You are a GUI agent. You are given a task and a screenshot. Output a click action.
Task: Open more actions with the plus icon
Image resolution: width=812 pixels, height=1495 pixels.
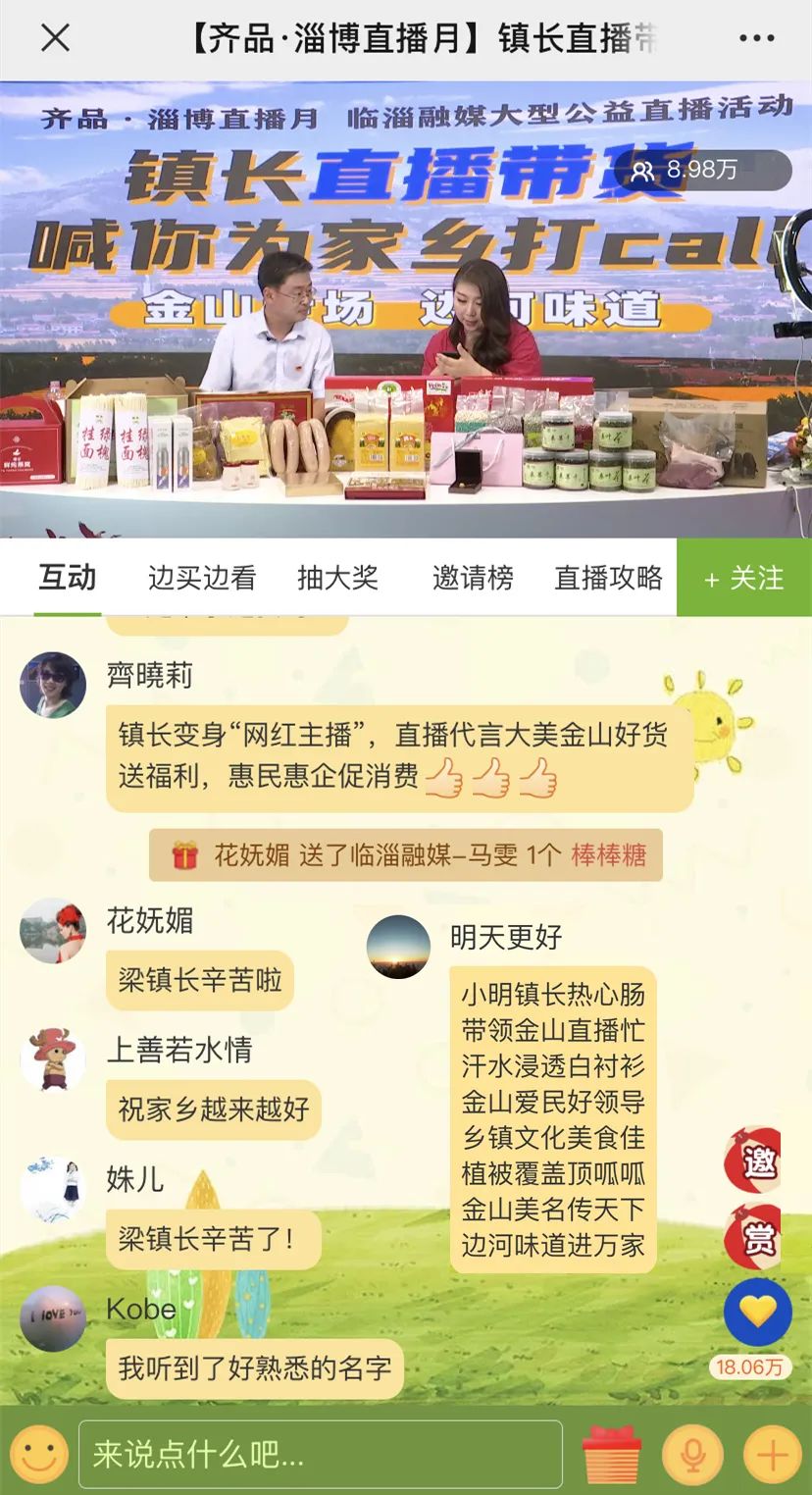point(769,1454)
